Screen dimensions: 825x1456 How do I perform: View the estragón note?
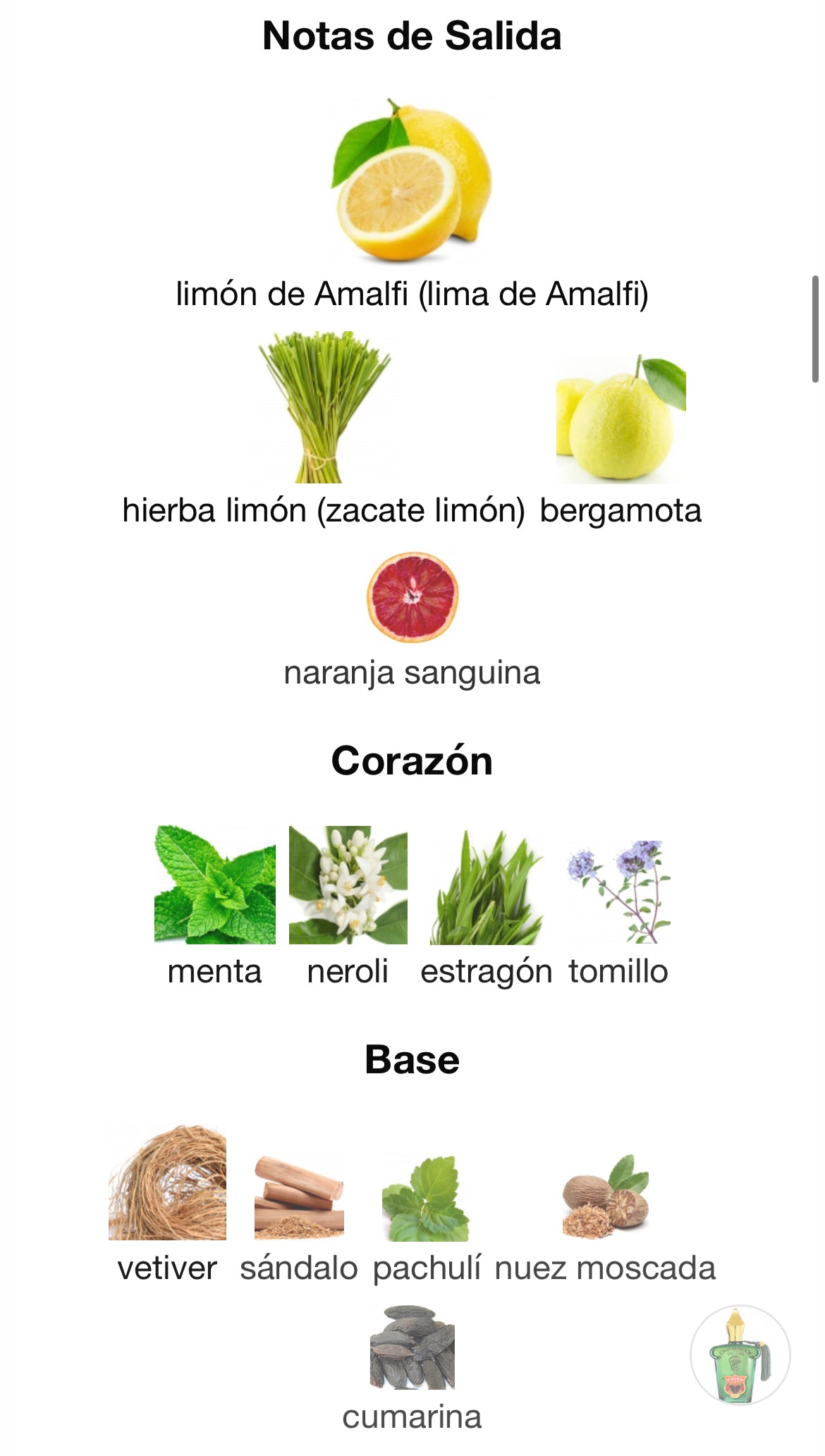pos(486,887)
